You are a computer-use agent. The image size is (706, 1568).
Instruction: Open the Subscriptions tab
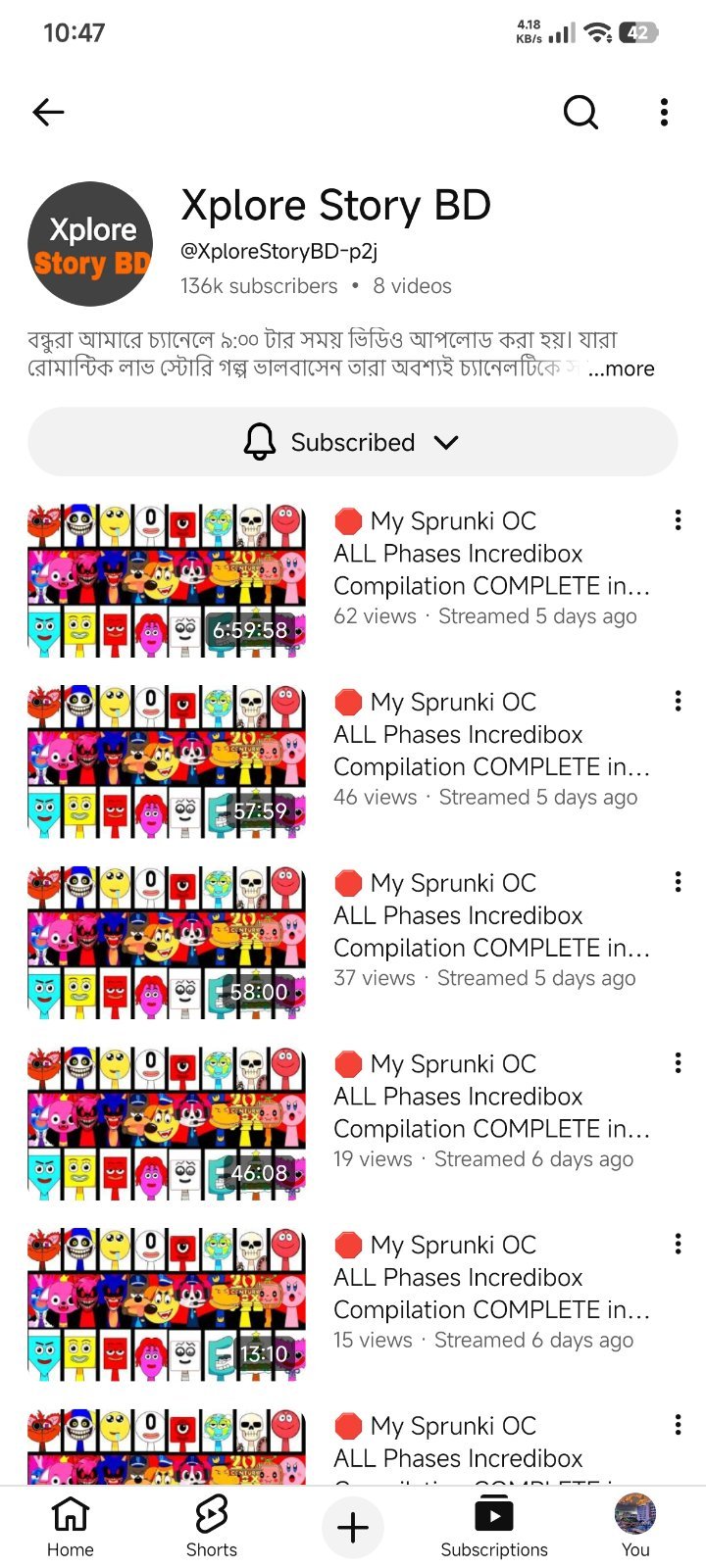(494, 1527)
